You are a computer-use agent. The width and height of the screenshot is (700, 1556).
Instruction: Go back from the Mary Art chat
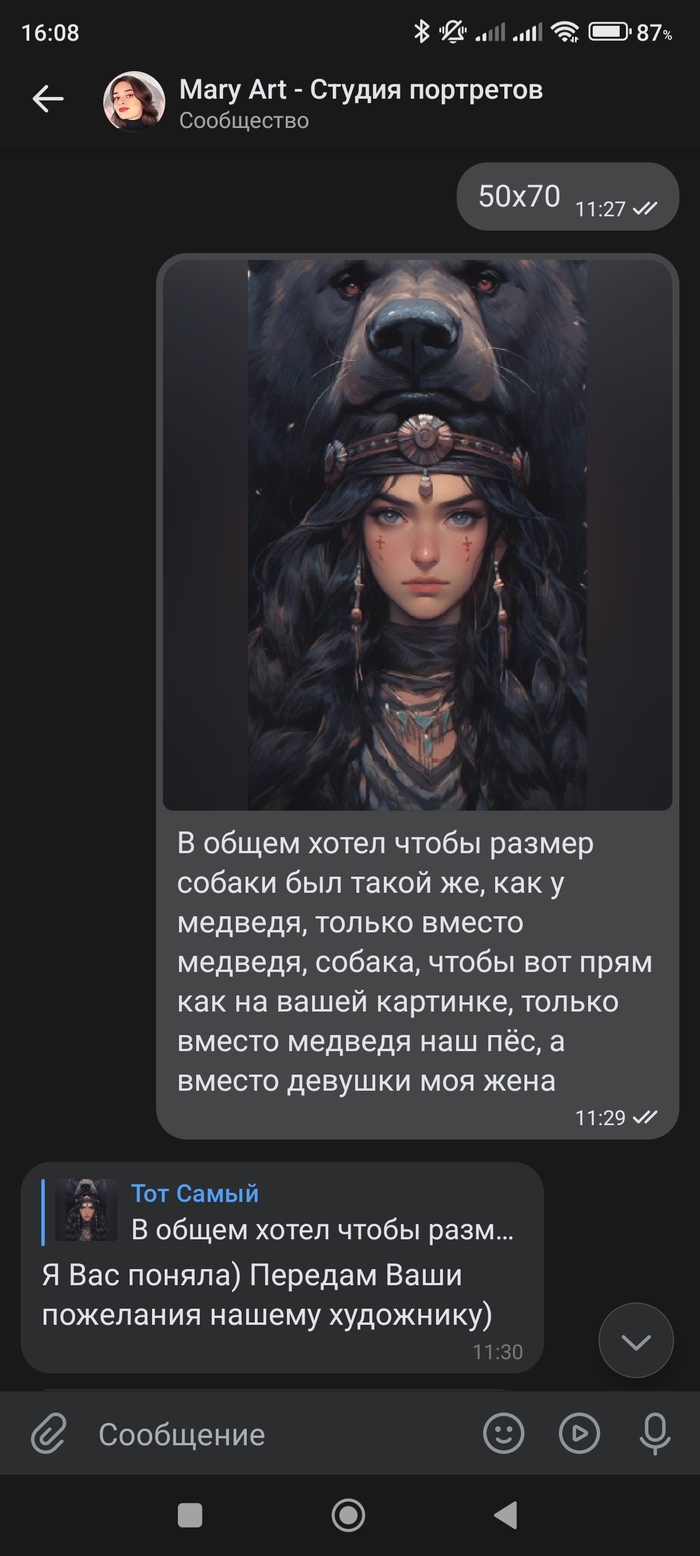pos(48,99)
